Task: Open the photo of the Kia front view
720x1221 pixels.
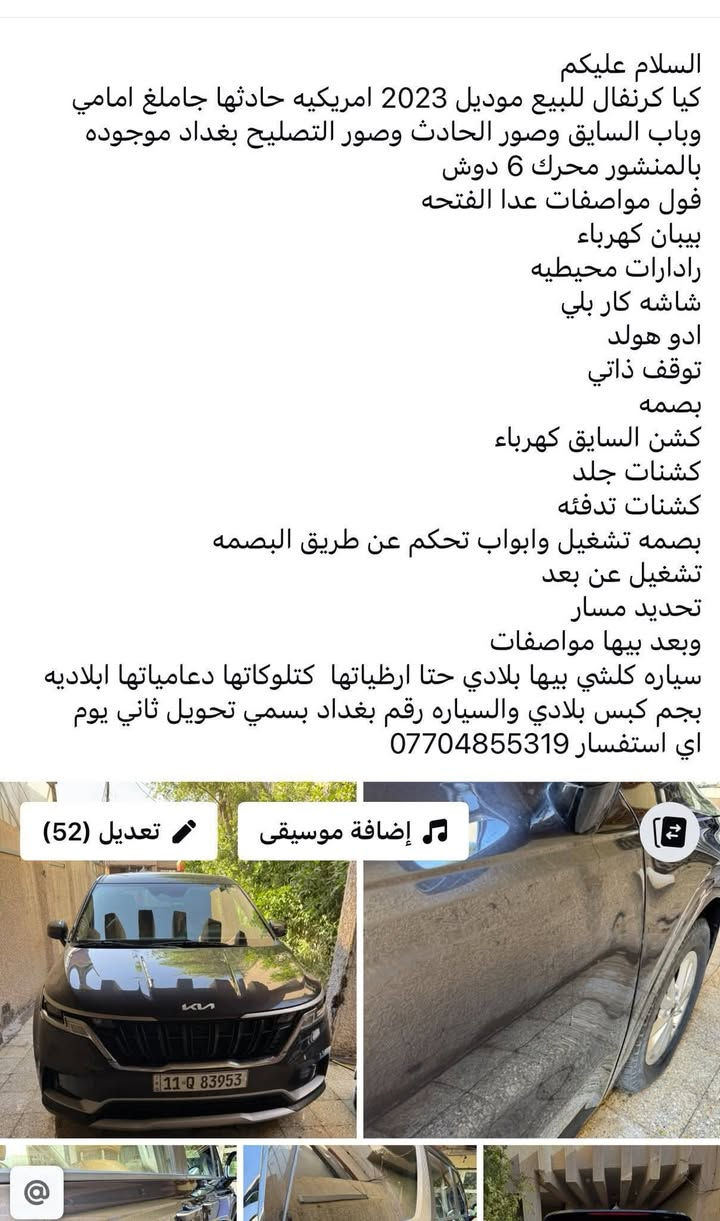Action: (180, 1000)
